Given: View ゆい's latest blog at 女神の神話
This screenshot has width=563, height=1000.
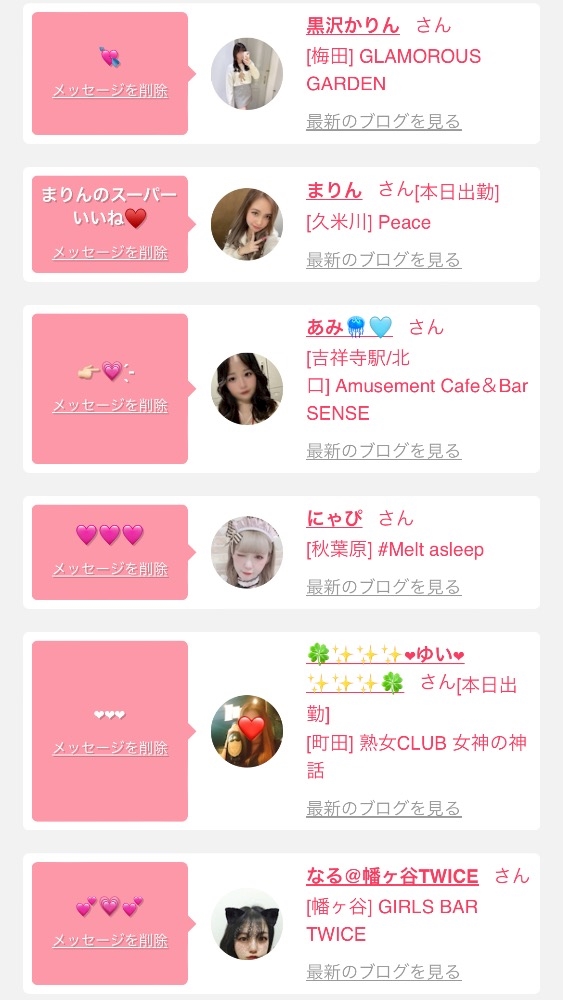Looking at the screenshot, I should point(383,808).
